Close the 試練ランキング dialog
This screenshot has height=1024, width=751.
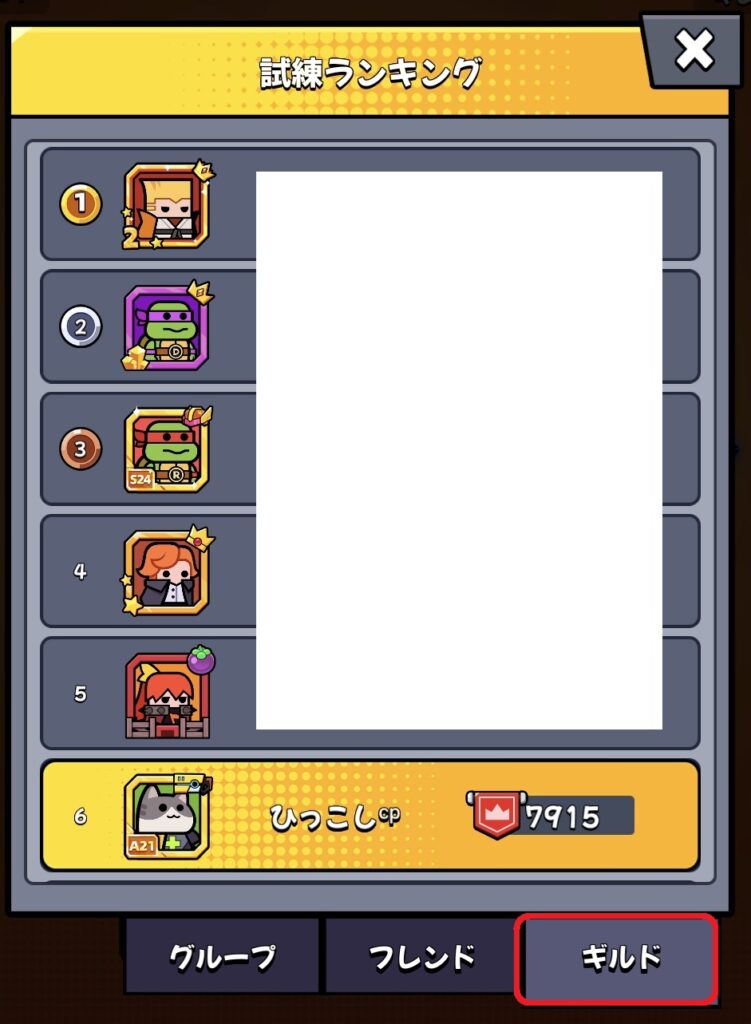click(693, 50)
